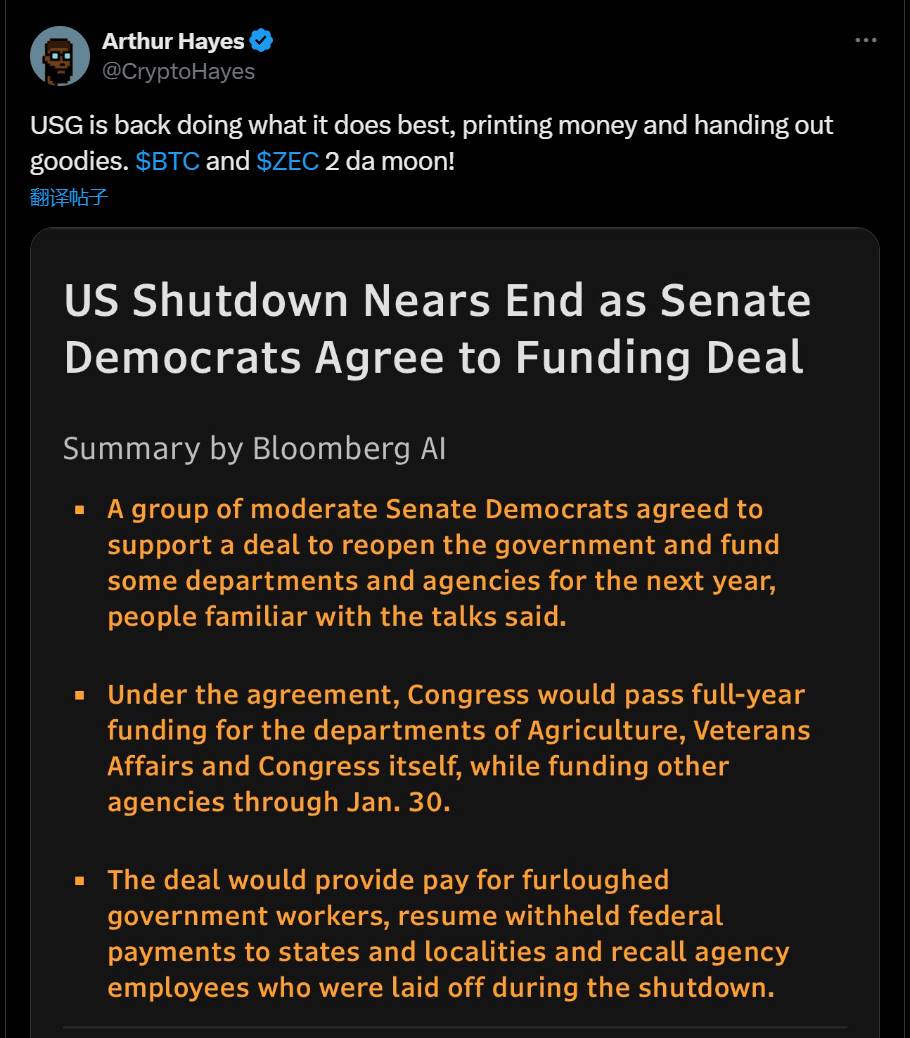Viewport: 910px width, 1038px height.
Task: Open the post's three-dot overflow menu
Action: click(x=866, y=41)
